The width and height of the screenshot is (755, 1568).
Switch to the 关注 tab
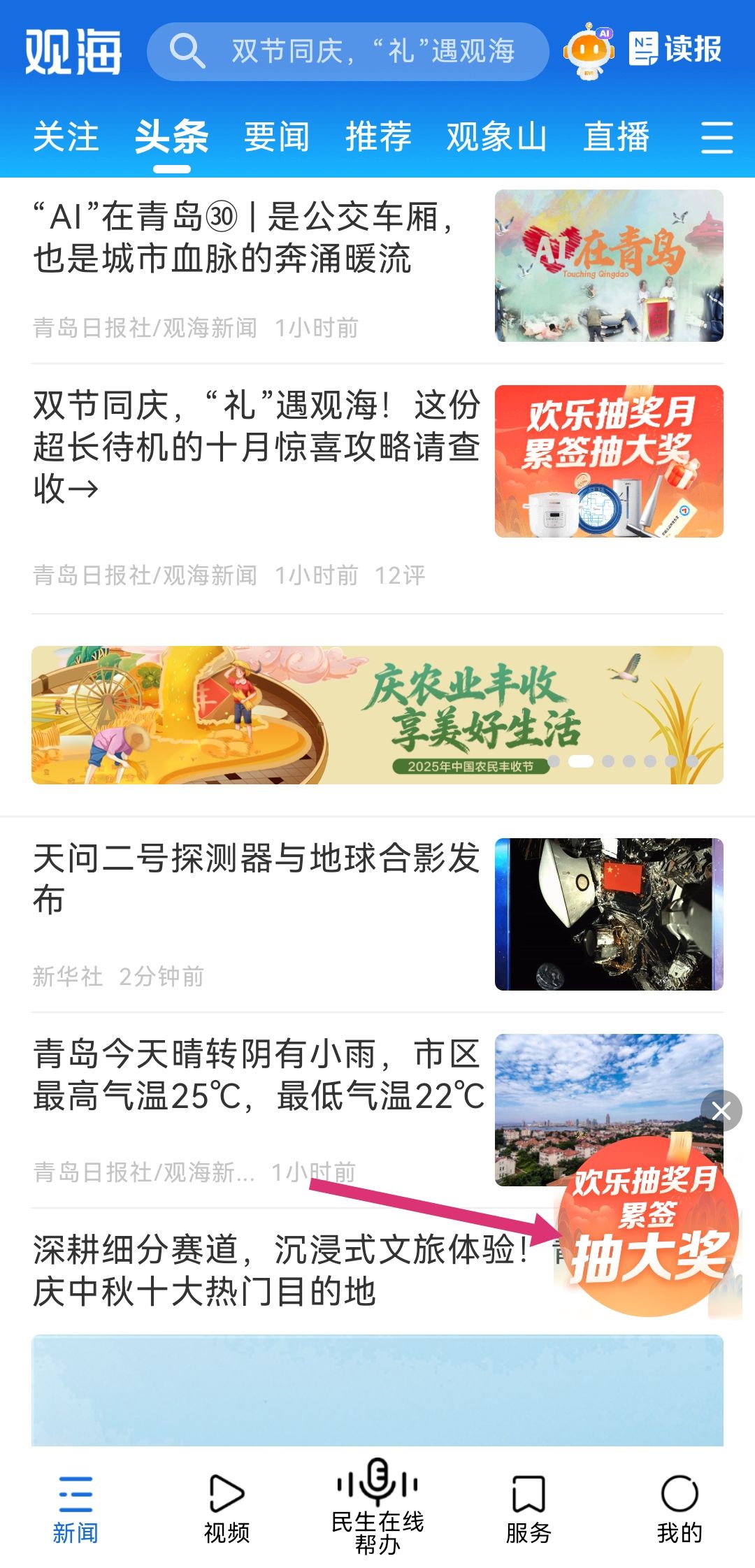66,136
